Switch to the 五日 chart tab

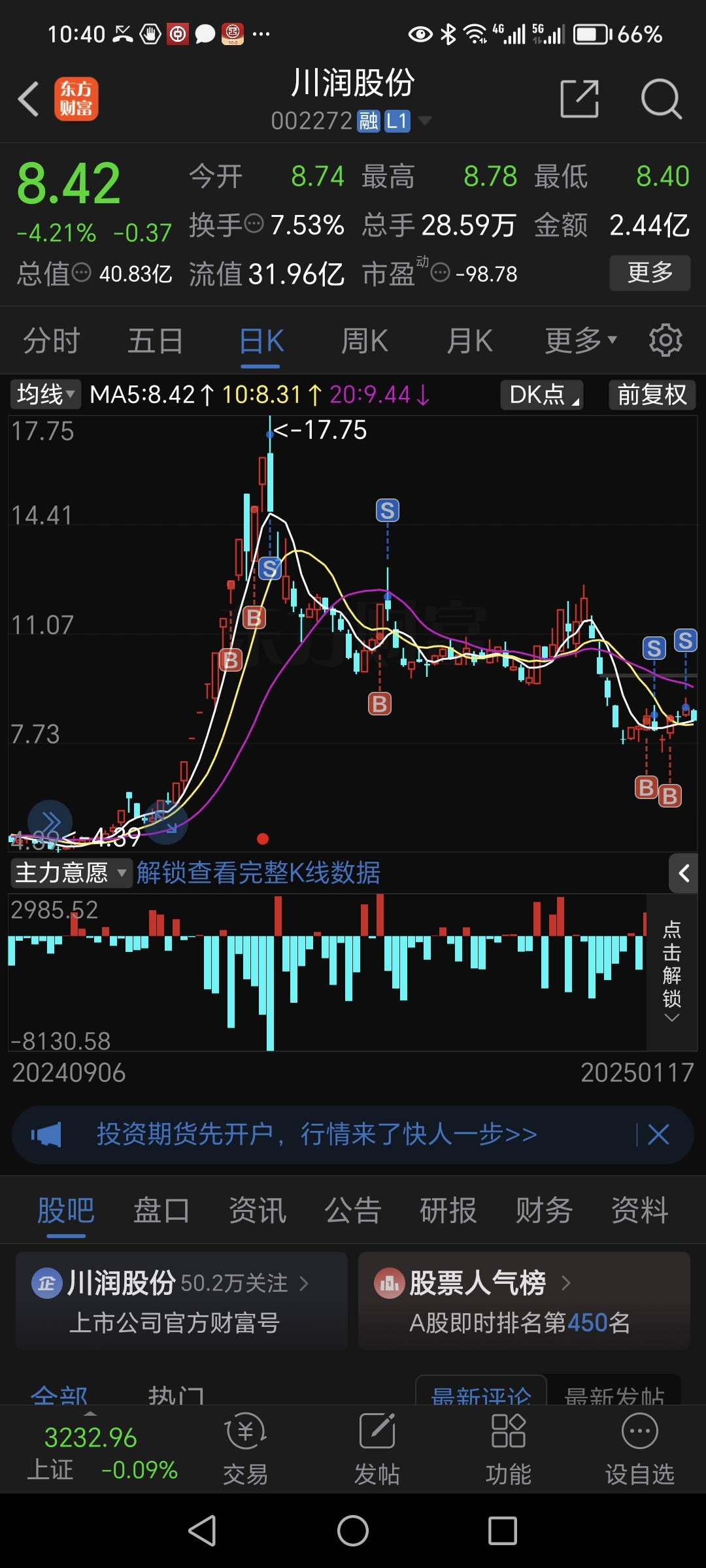(156, 341)
